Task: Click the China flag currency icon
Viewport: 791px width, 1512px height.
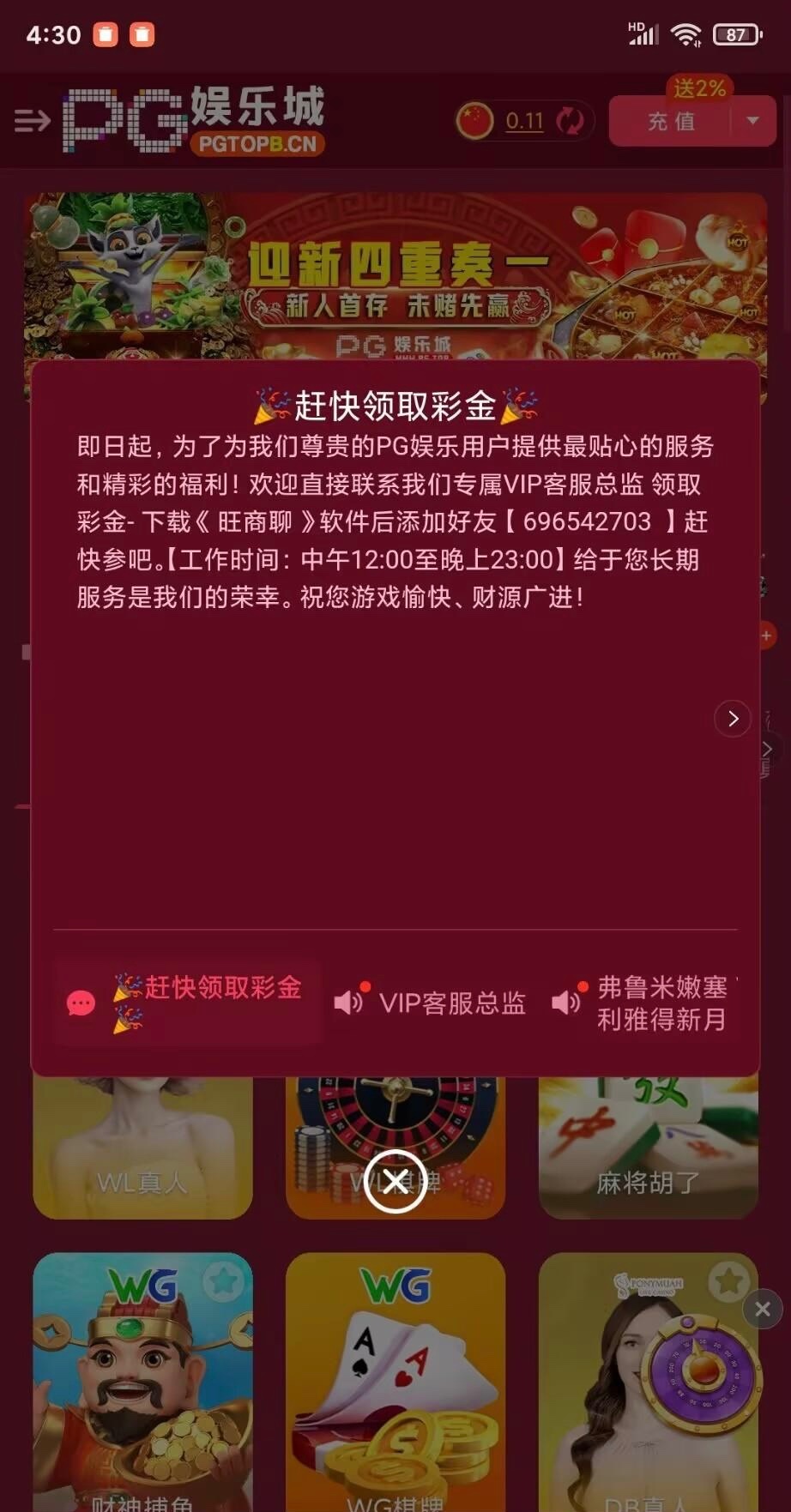Action: tap(476, 121)
